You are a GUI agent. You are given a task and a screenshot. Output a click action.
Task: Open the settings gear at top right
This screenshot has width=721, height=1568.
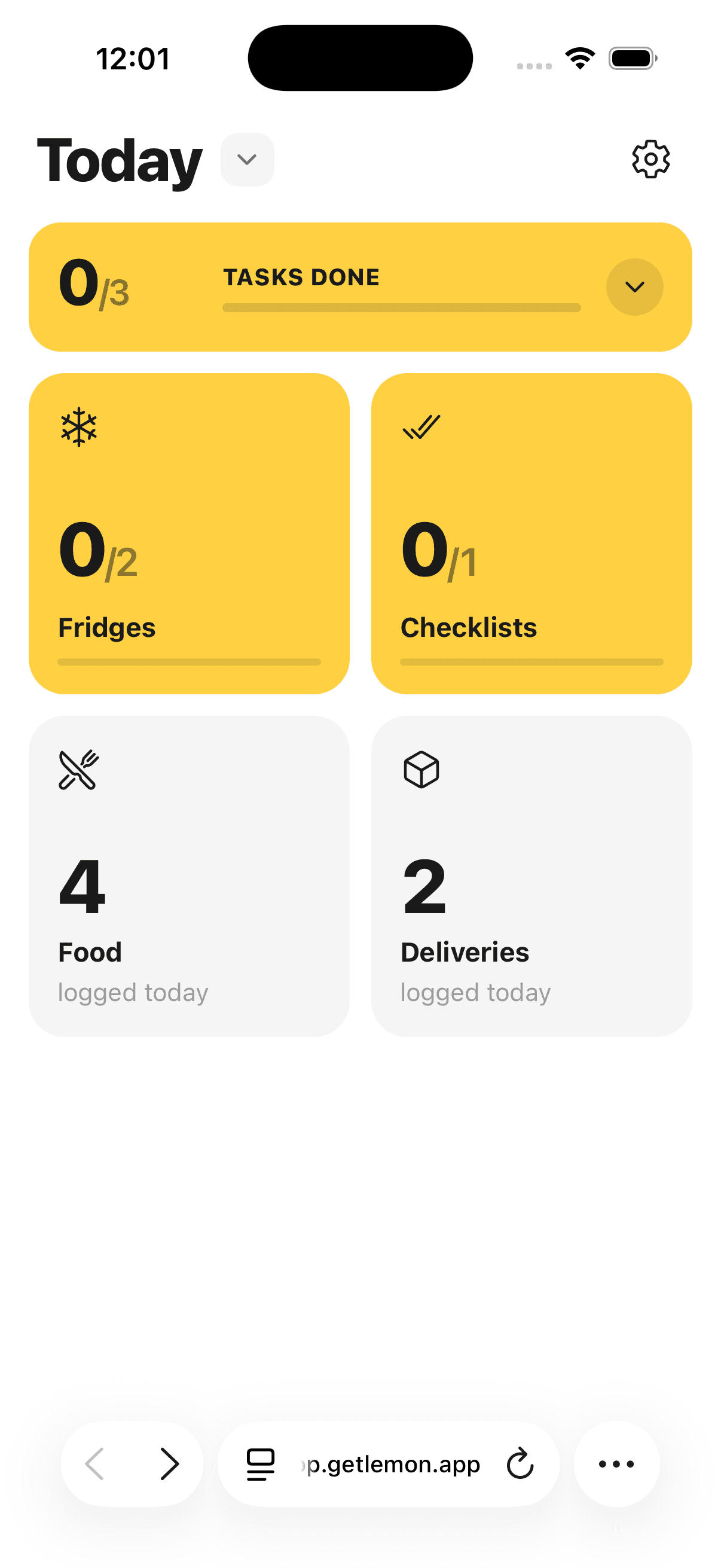pyautogui.click(x=651, y=160)
